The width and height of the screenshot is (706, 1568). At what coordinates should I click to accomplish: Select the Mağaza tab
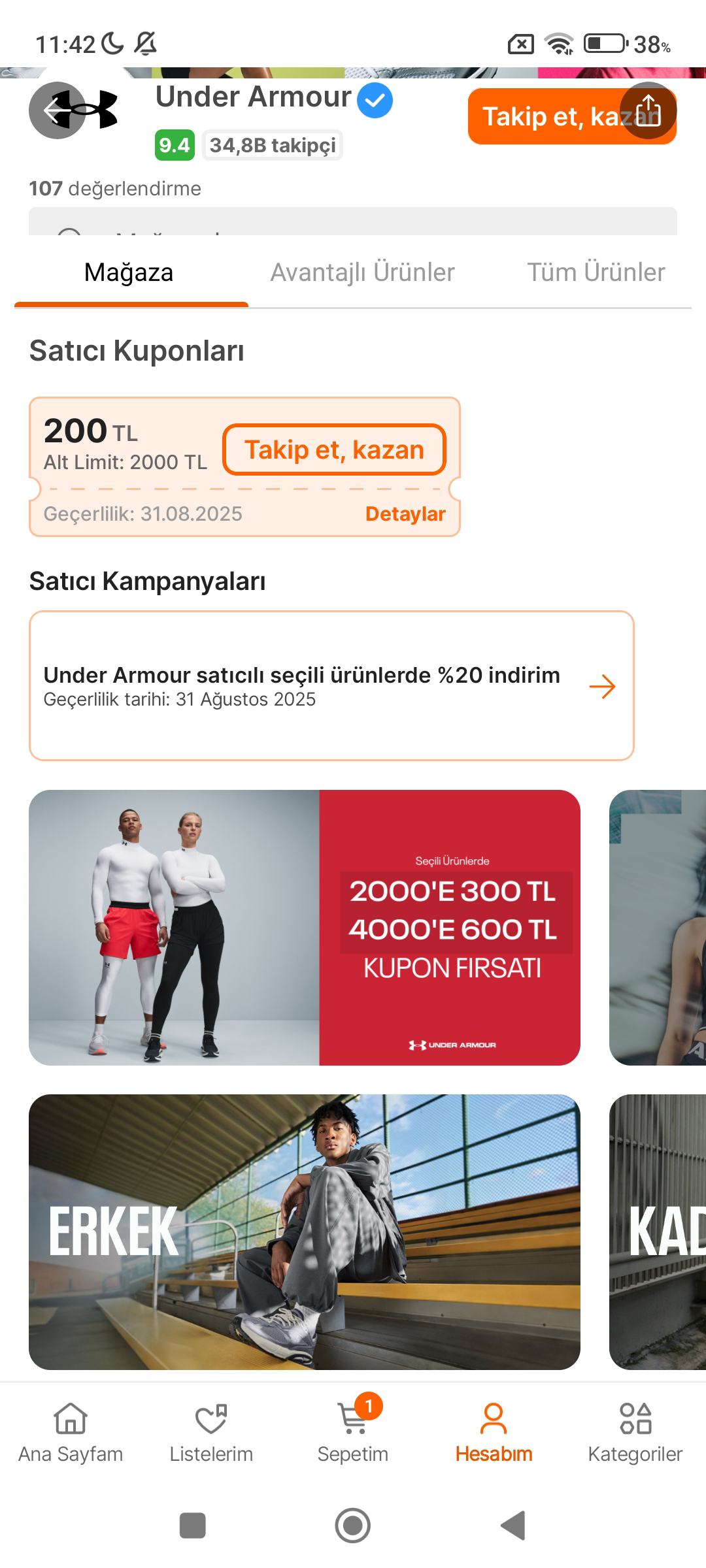coord(129,272)
